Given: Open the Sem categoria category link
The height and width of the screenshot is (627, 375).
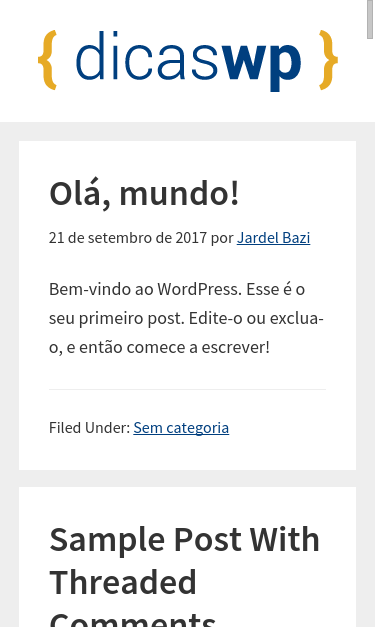Looking at the screenshot, I should point(181,428).
